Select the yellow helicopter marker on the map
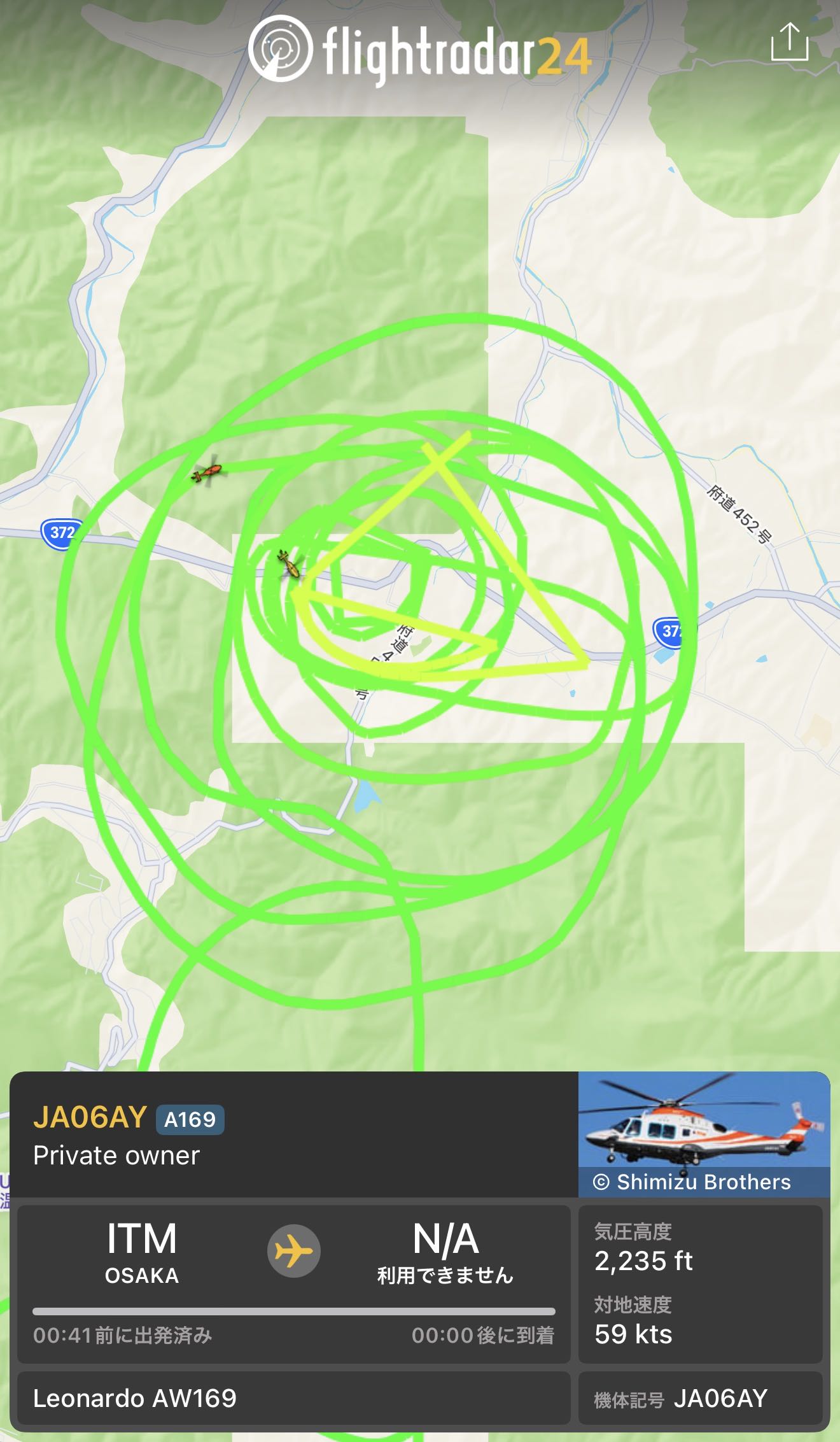This screenshot has width=840, height=1442. click(290, 565)
